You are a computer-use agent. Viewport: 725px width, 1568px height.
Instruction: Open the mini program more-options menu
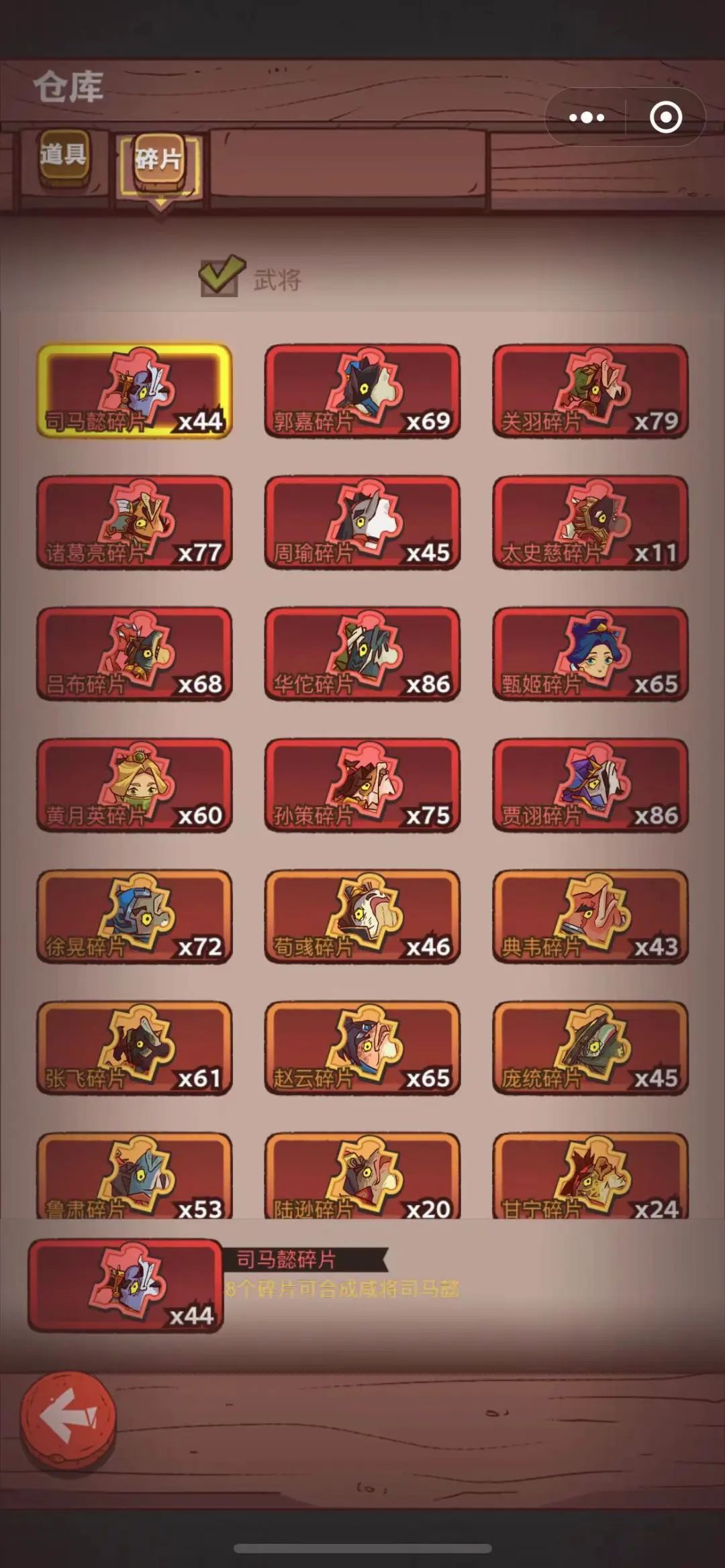pos(586,117)
